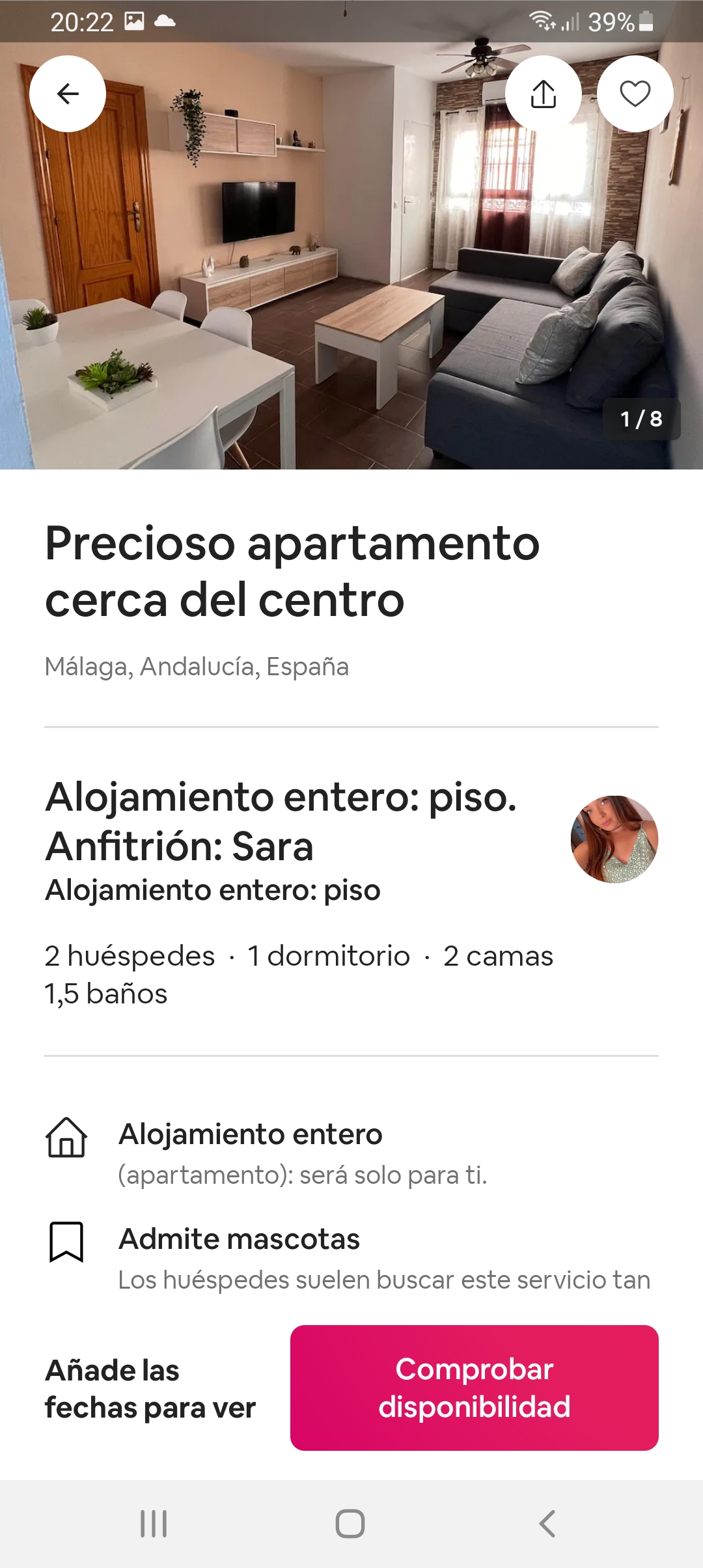Tap Comprobar disponibilidad button
Screen dimensions: 703x1568
click(474, 1388)
